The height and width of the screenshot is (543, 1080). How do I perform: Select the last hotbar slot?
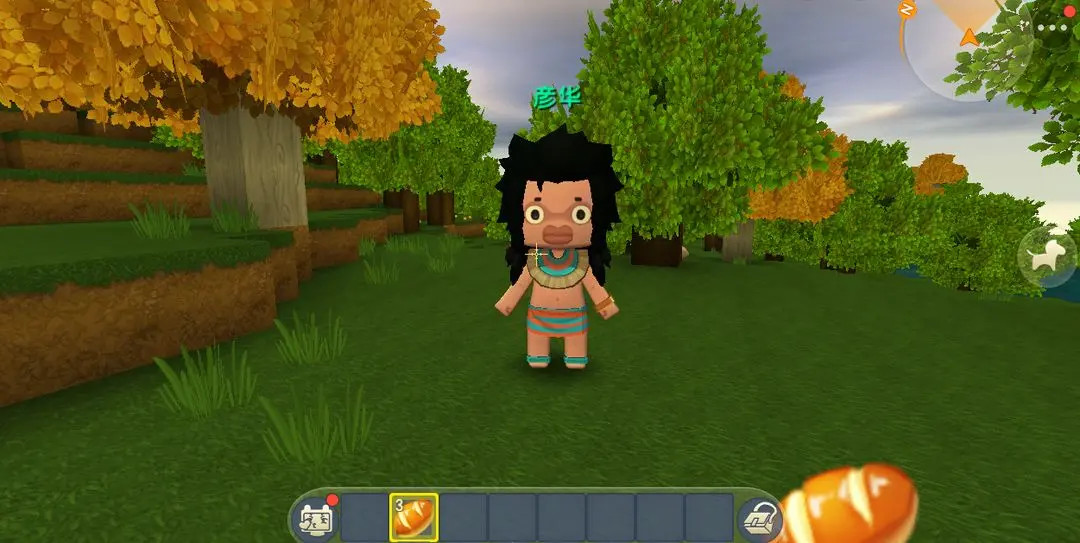point(709,518)
